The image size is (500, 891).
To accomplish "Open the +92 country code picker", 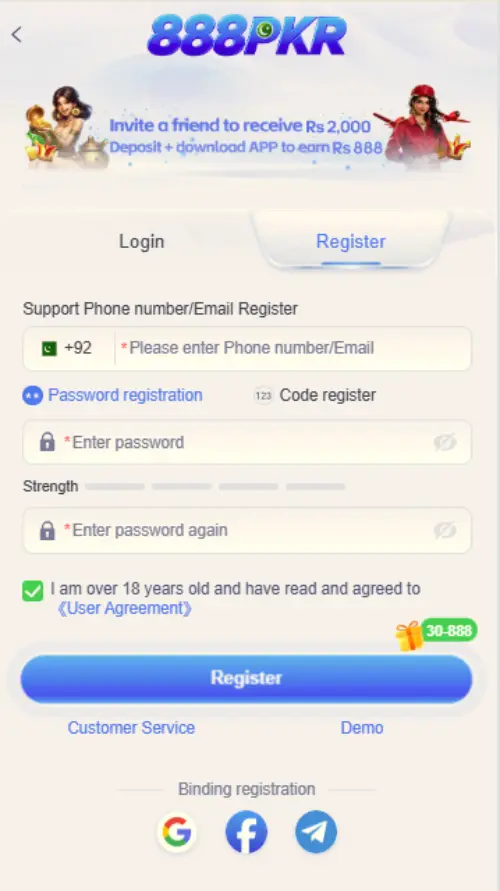I will pos(67,348).
